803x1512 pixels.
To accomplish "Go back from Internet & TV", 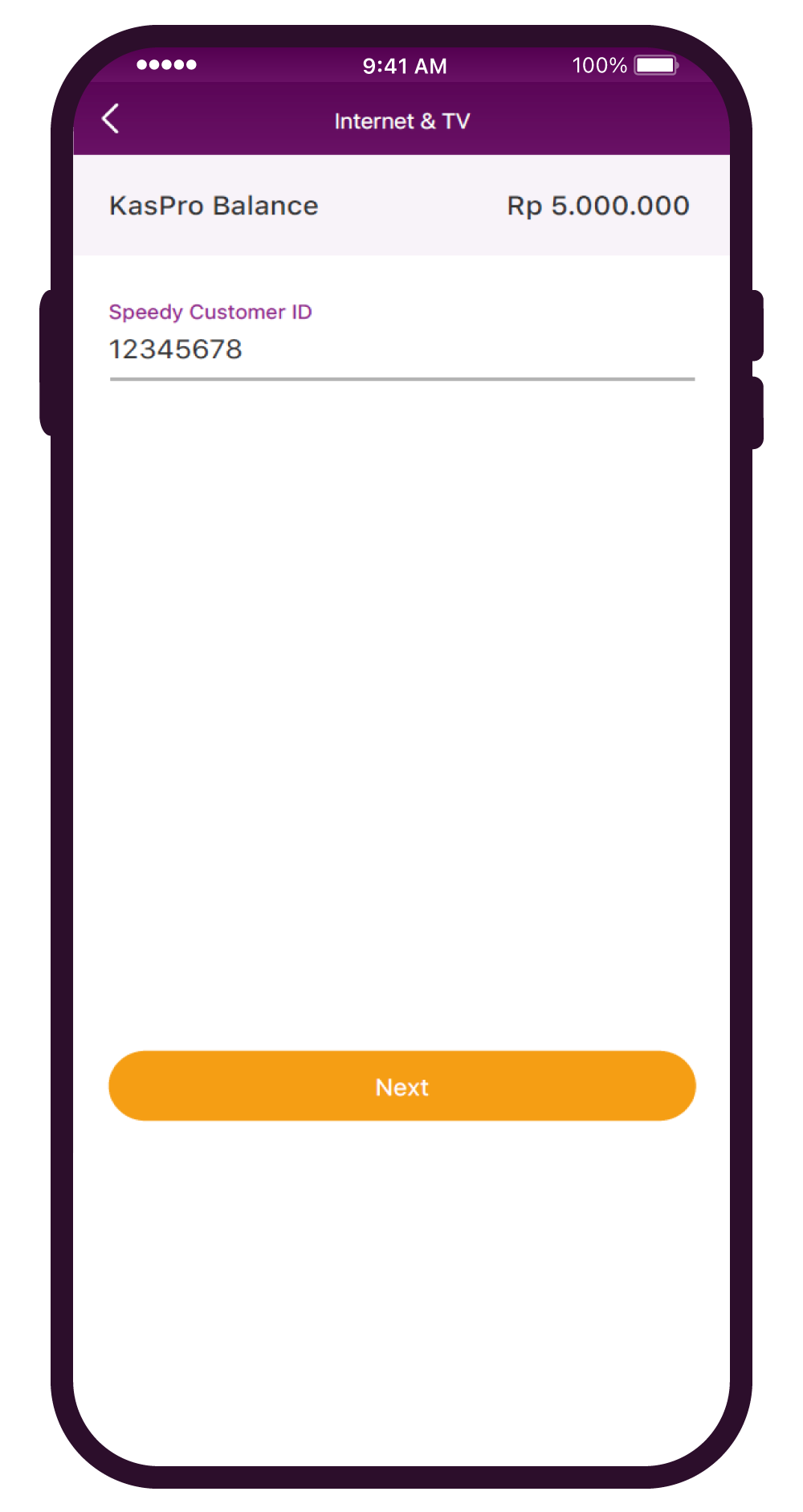I will [x=111, y=119].
